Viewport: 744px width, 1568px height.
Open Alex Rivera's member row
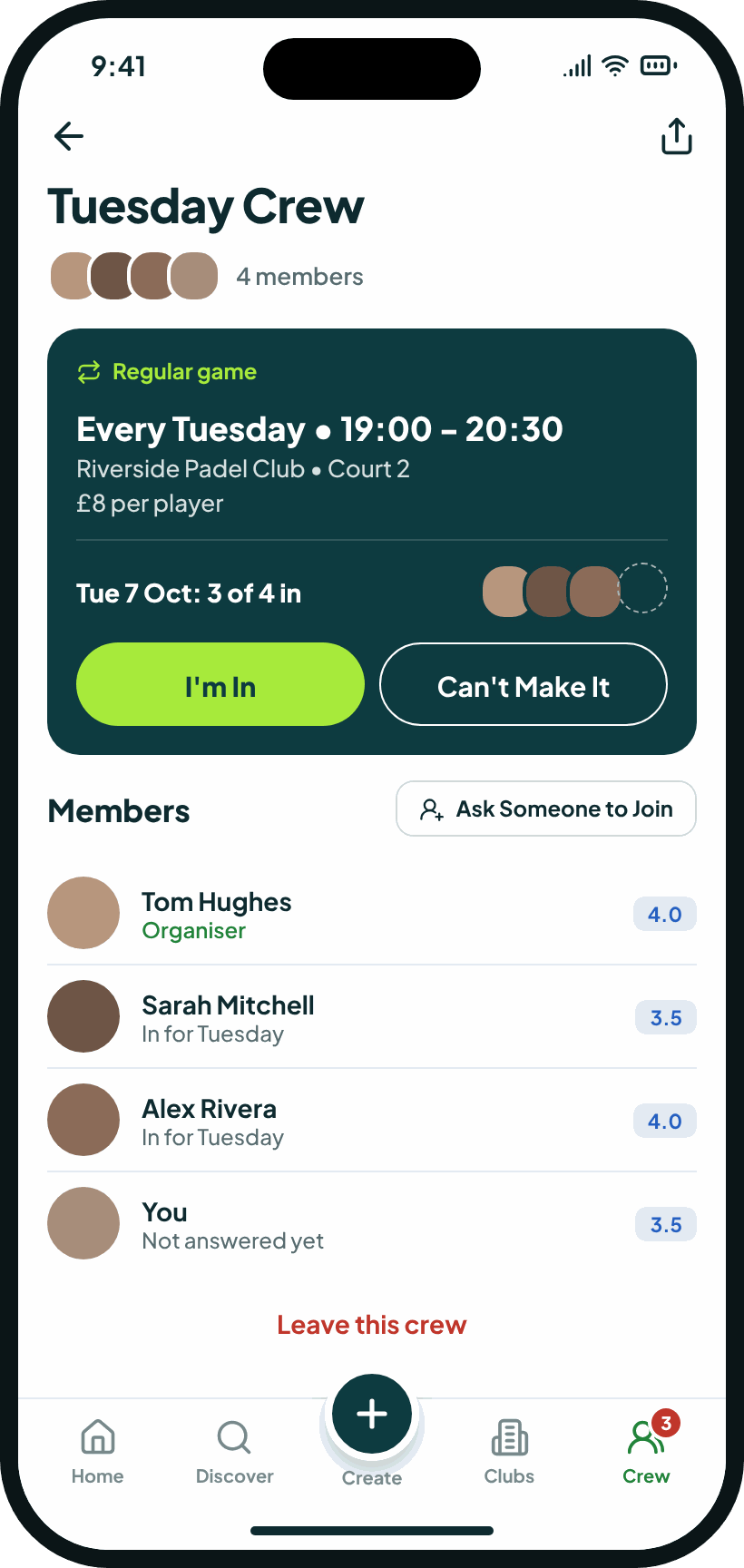tap(372, 1120)
